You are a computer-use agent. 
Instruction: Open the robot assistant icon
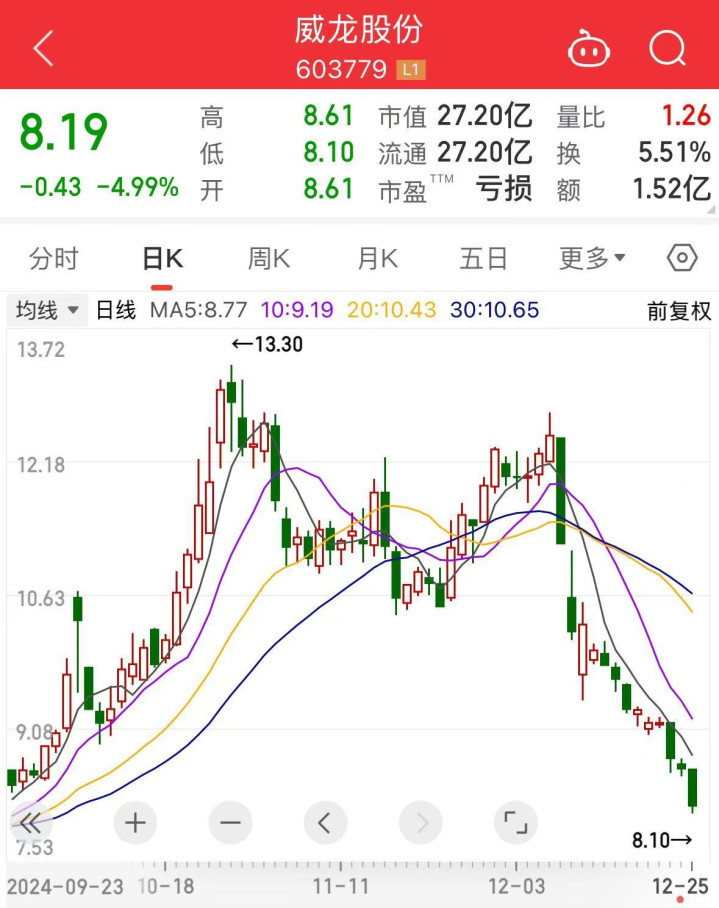(x=589, y=48)
